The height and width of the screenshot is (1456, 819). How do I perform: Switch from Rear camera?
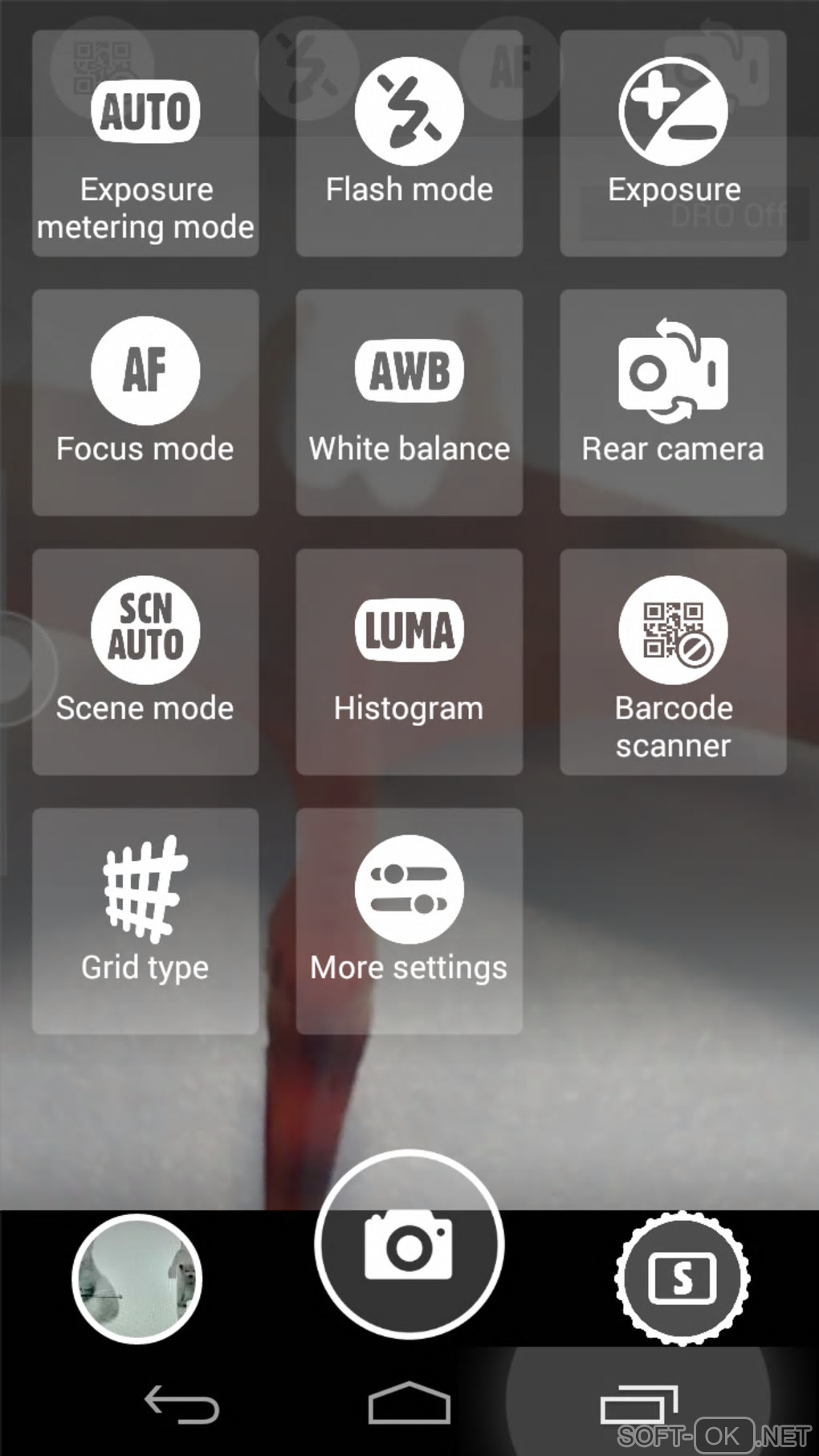coord(673,402)
